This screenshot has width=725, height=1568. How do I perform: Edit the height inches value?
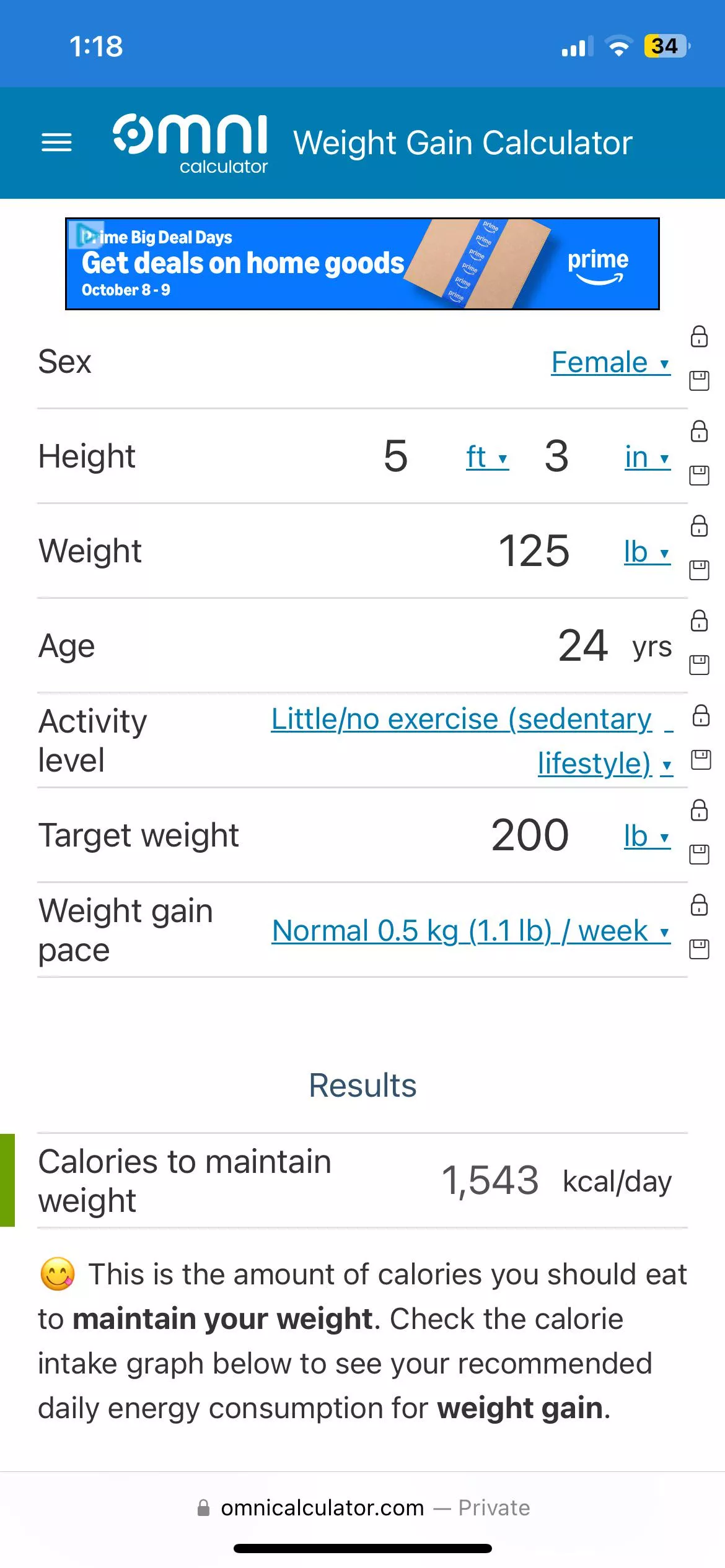click(556, 456)
